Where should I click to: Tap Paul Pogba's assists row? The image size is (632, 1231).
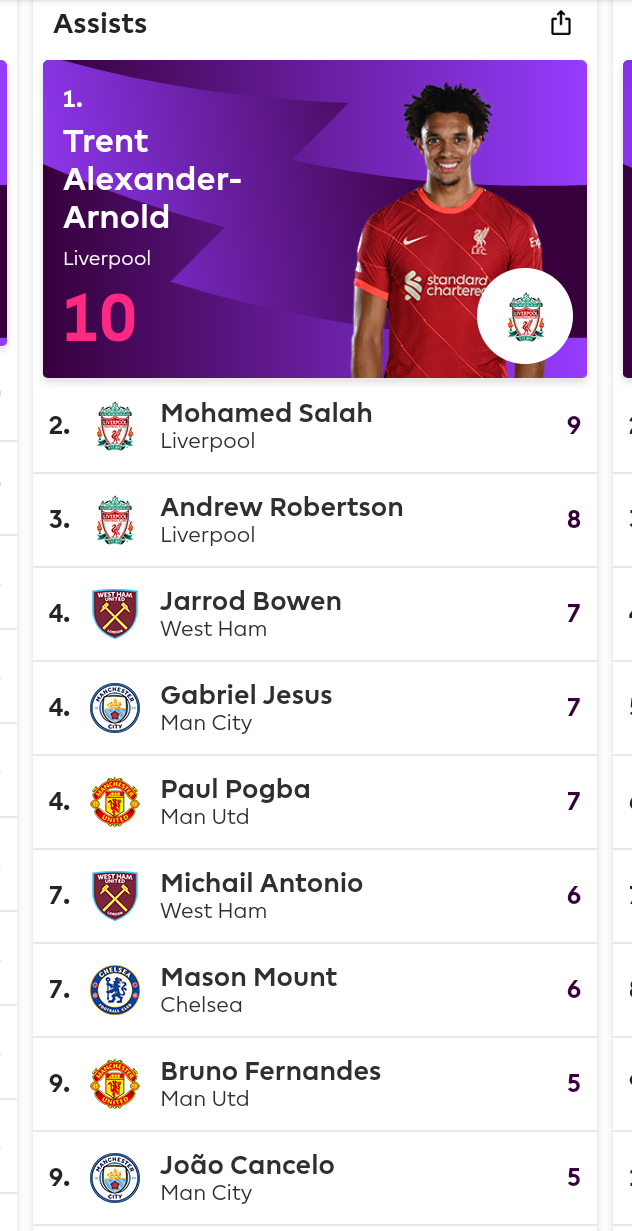click(315, 802)
